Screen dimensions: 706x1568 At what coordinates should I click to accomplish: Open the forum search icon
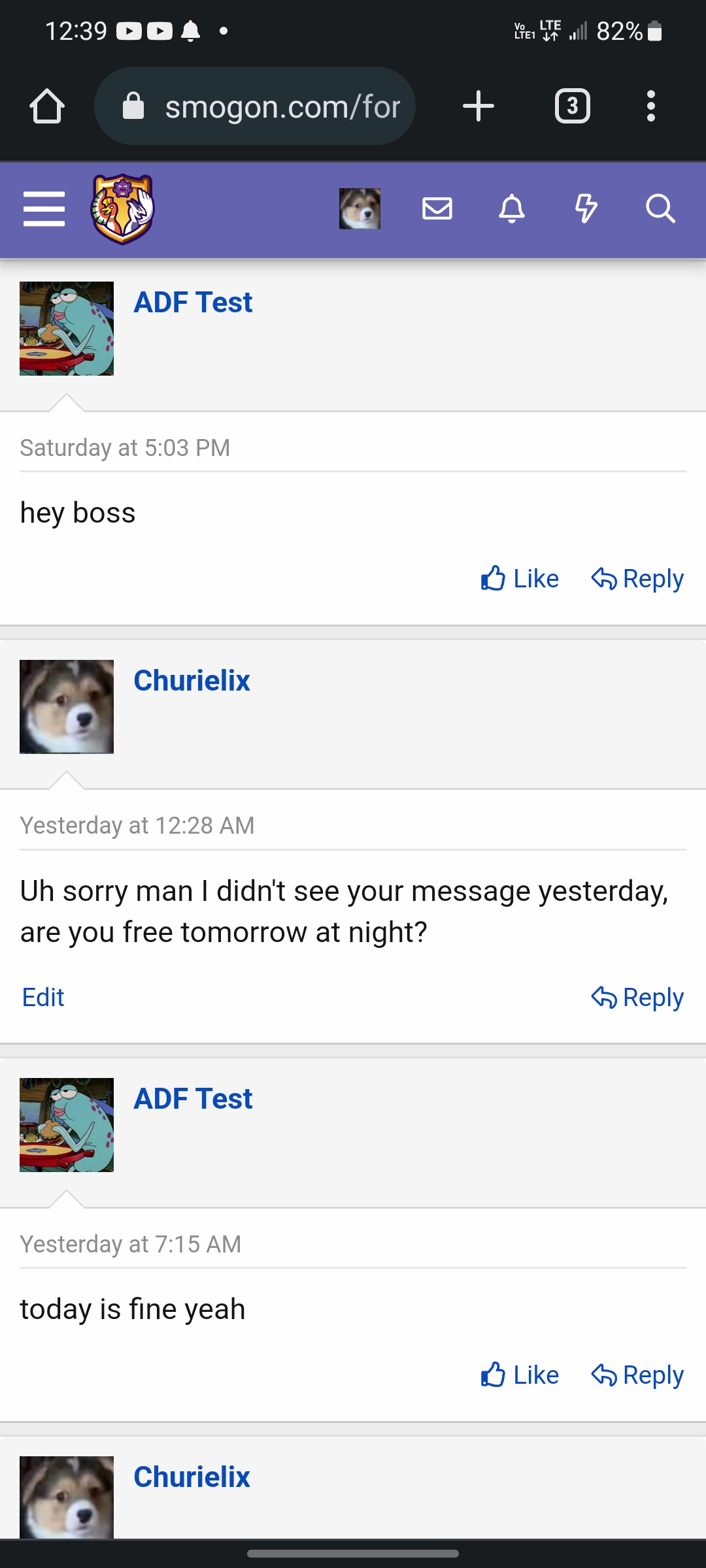point(660,209)
